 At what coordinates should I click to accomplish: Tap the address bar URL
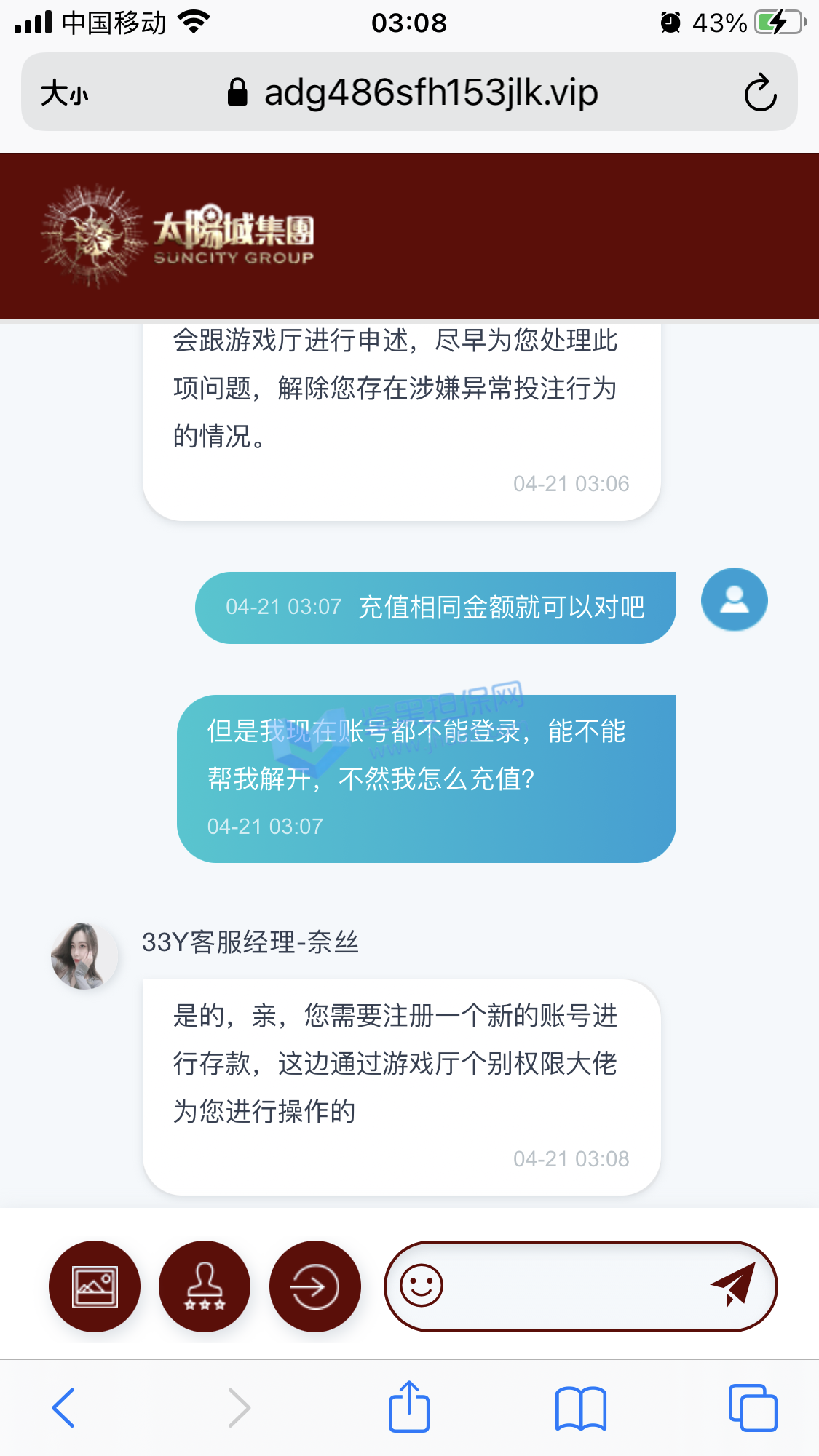click(430, 93)
